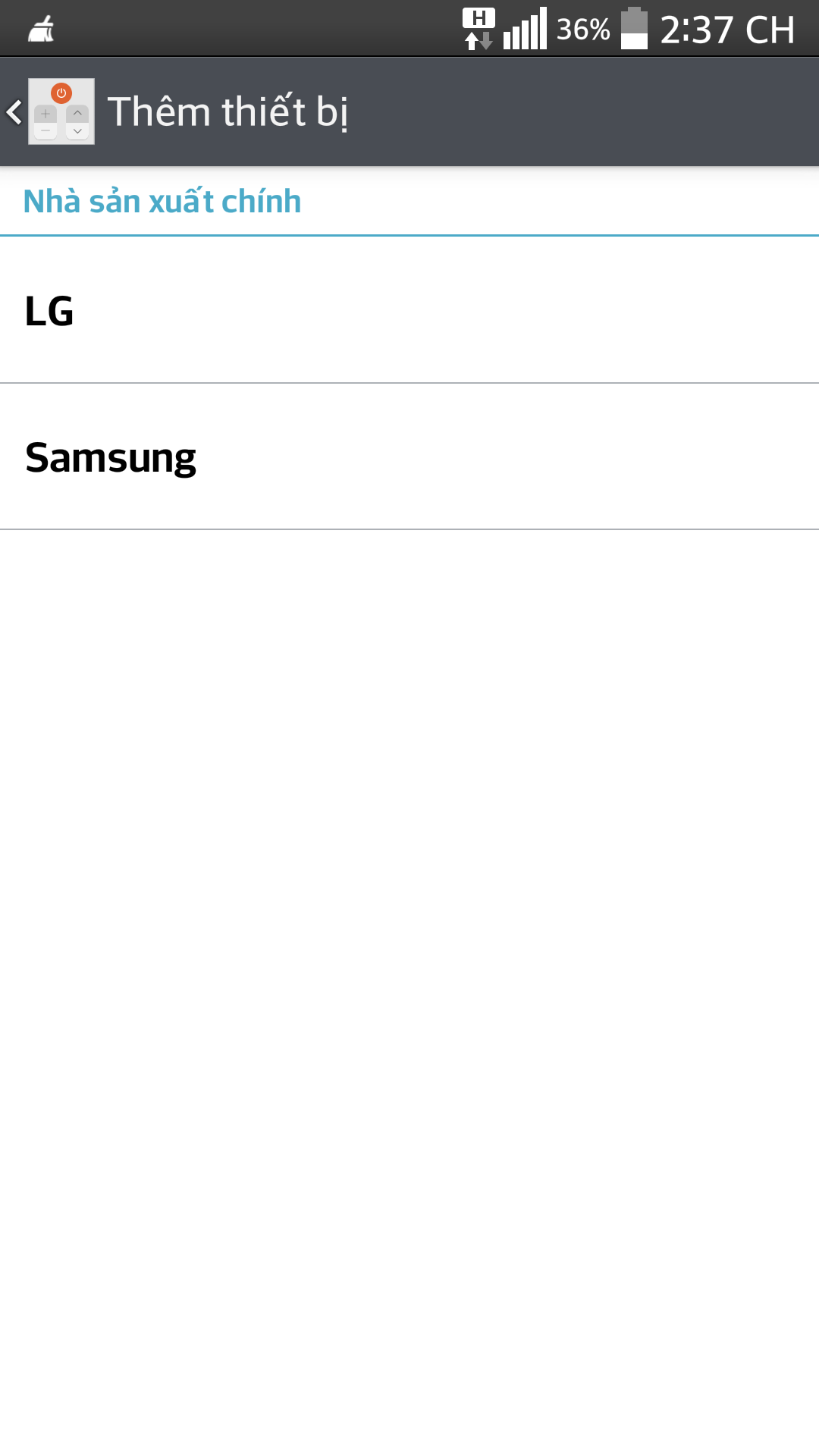Choose Samsung from the manufacturer list
Screen dimensions: 819x1456
(409, 457)
